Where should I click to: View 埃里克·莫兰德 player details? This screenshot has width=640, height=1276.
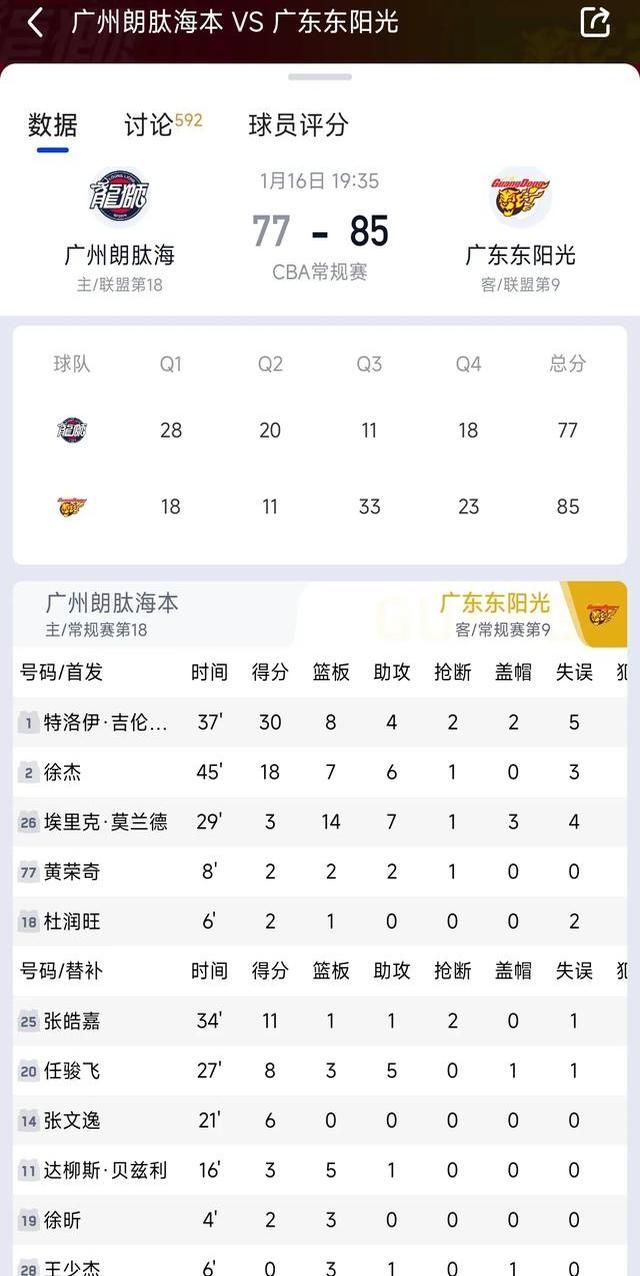[x=320, y=822]
